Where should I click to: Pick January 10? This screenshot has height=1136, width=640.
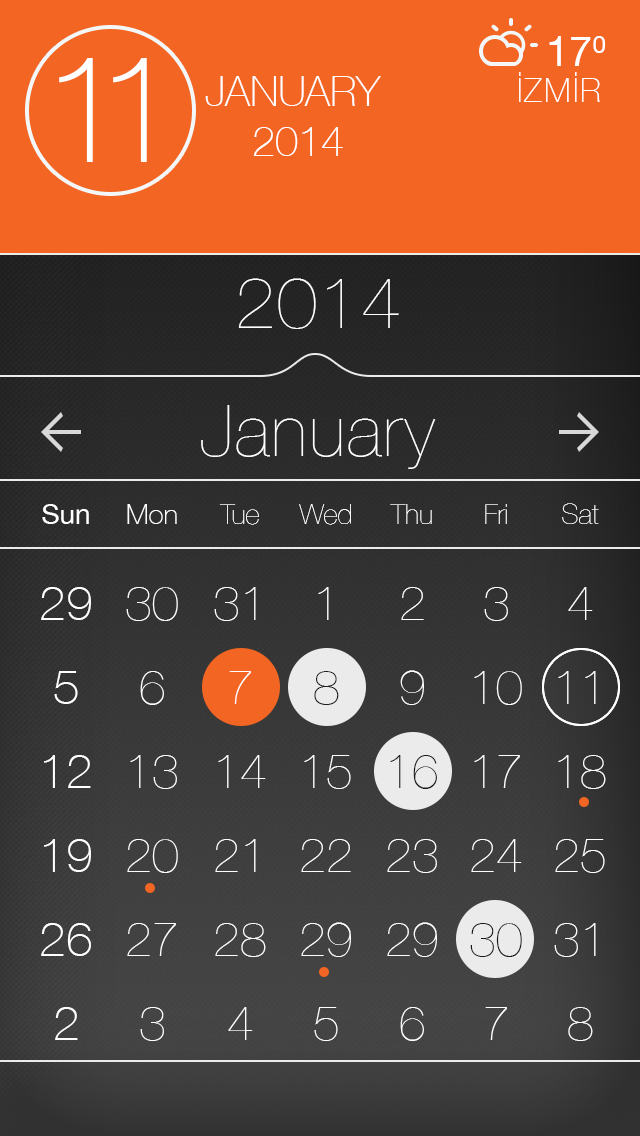pos(497,687)
